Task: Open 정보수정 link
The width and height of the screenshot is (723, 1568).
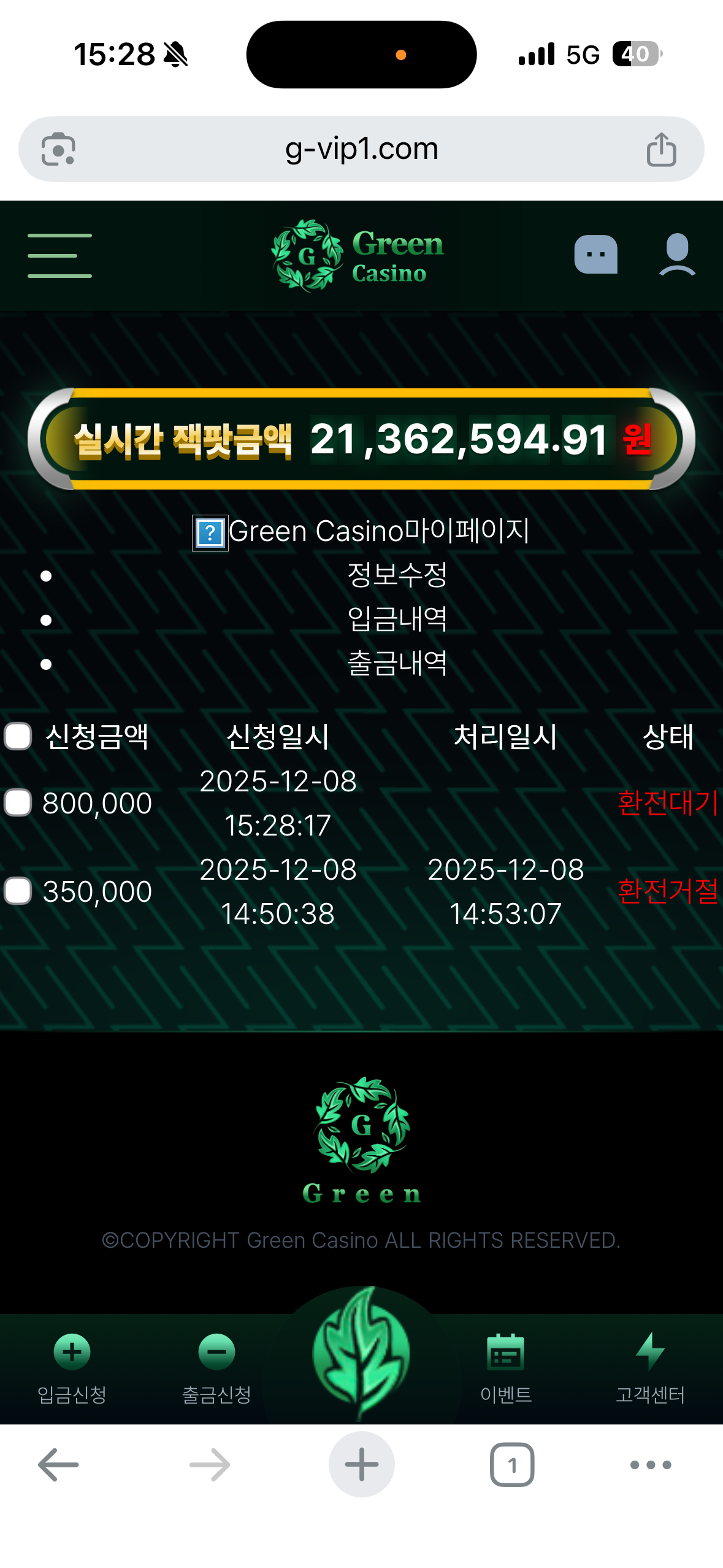Action: [397, 575]
